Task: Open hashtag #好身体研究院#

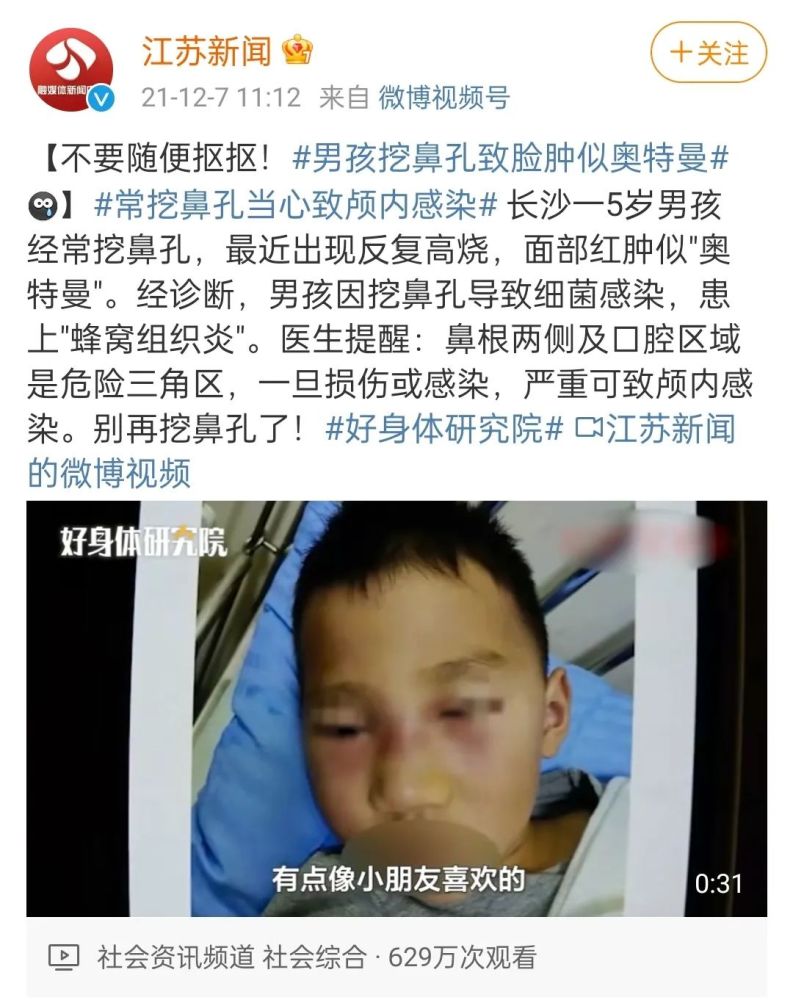Action: [x=447, y=428]
